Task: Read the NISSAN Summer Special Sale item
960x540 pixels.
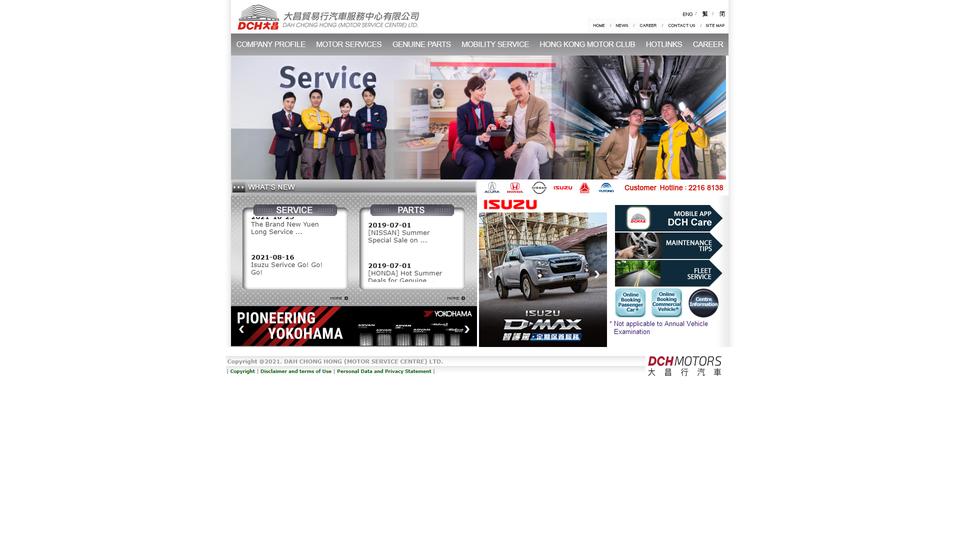Action: point(398,236)
